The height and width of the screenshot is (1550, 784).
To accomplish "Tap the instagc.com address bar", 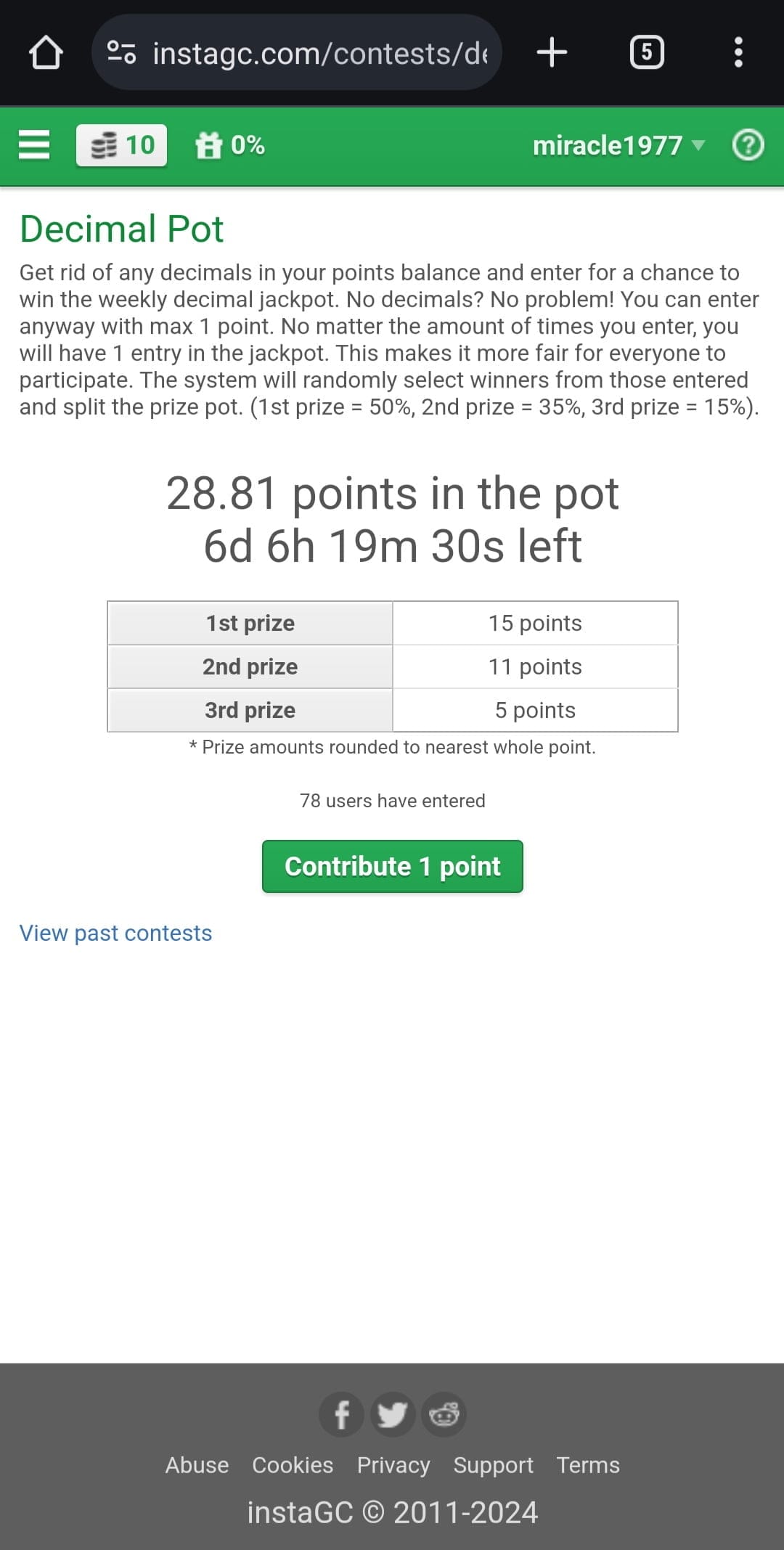I will (297, 52).
